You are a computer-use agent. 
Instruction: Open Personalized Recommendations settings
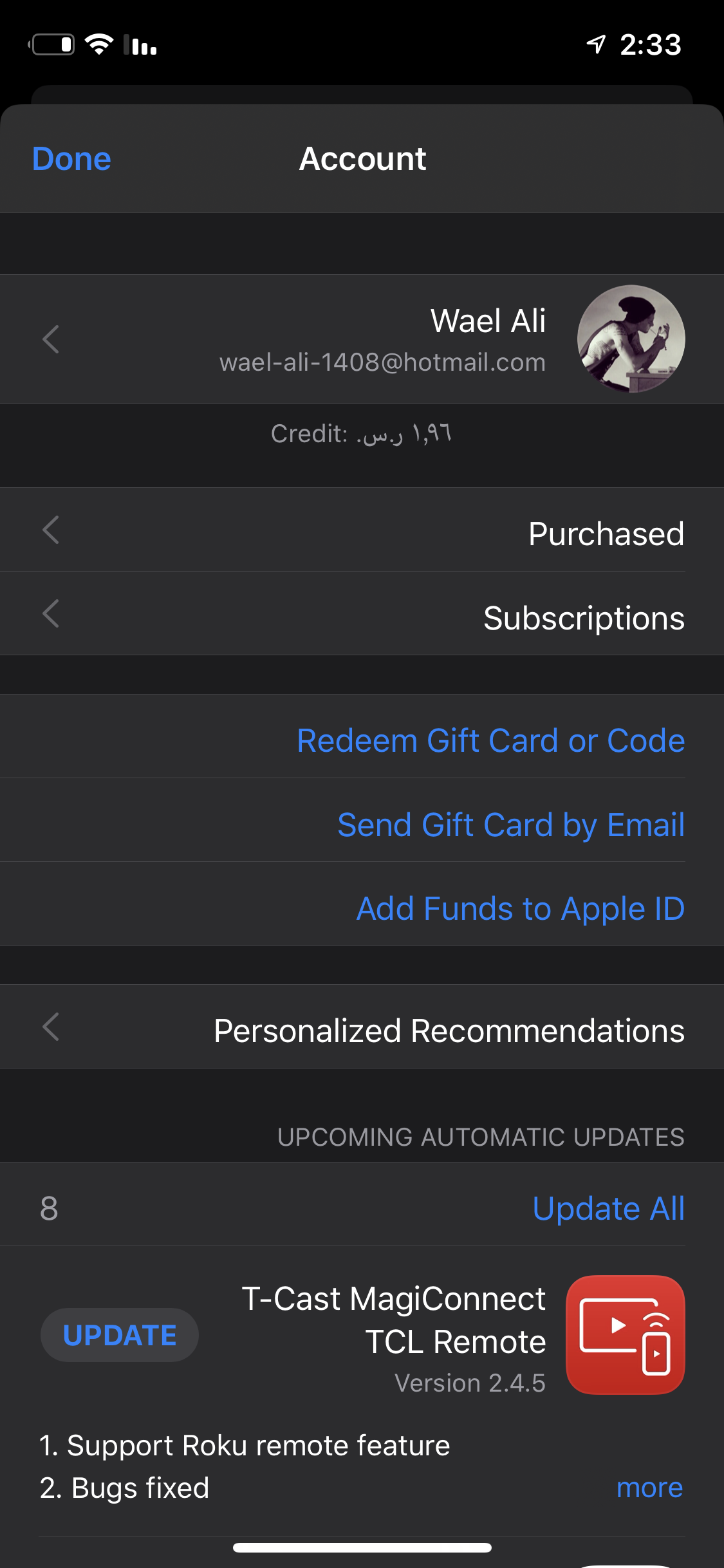pyautogui.click(x=362, y=1027)
